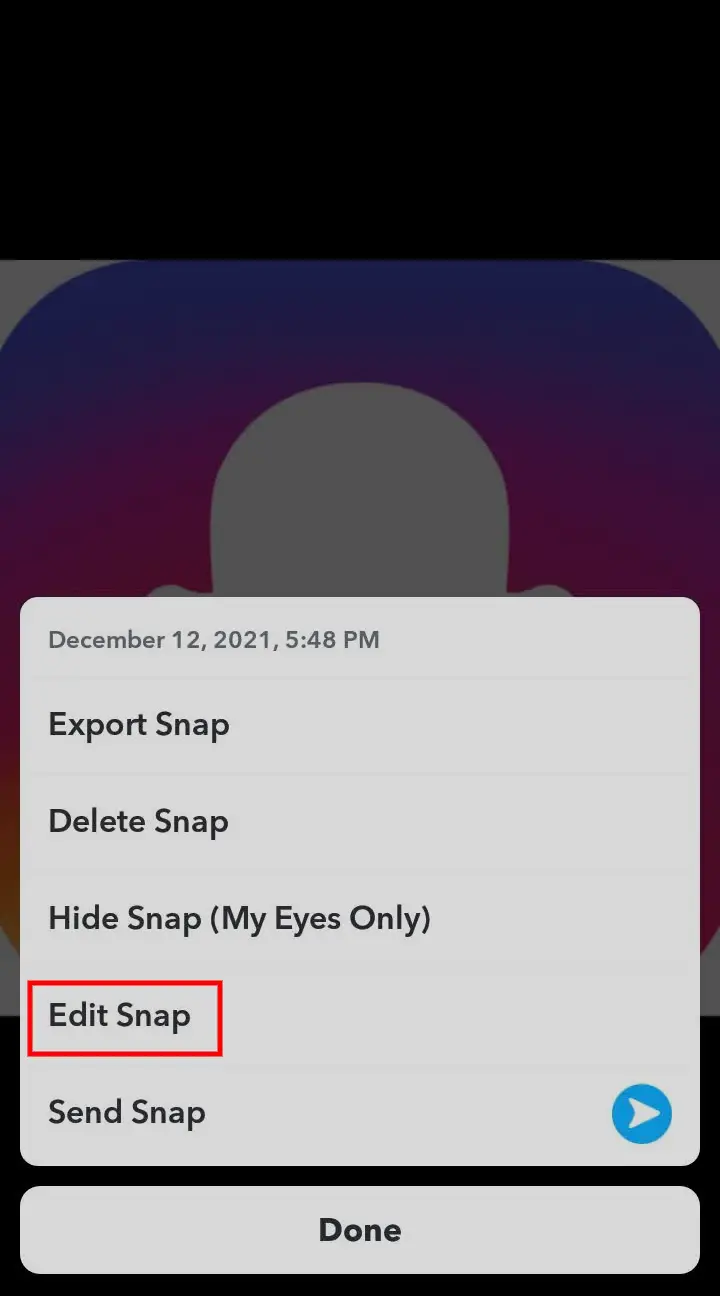Screen dimensions: 720x1296
Task: Tap the Send Snap row
Action: coord(360,1113)
